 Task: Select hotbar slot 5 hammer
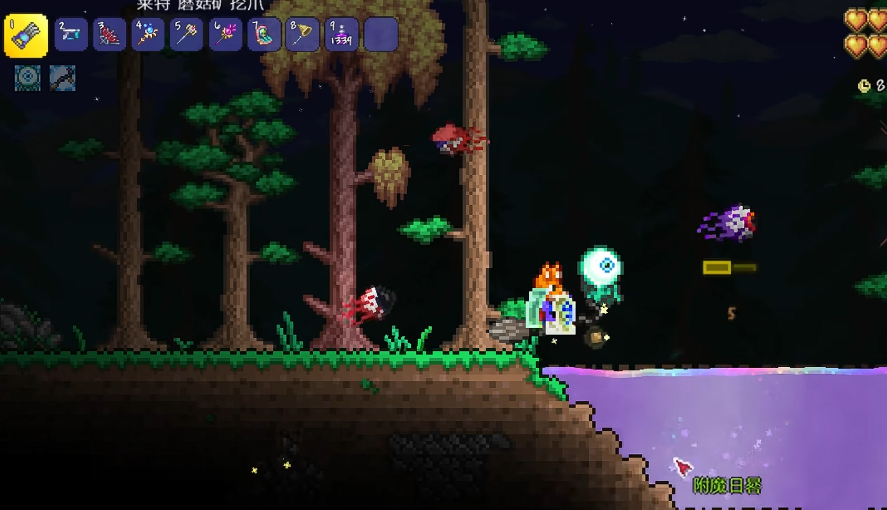[187, 35]
